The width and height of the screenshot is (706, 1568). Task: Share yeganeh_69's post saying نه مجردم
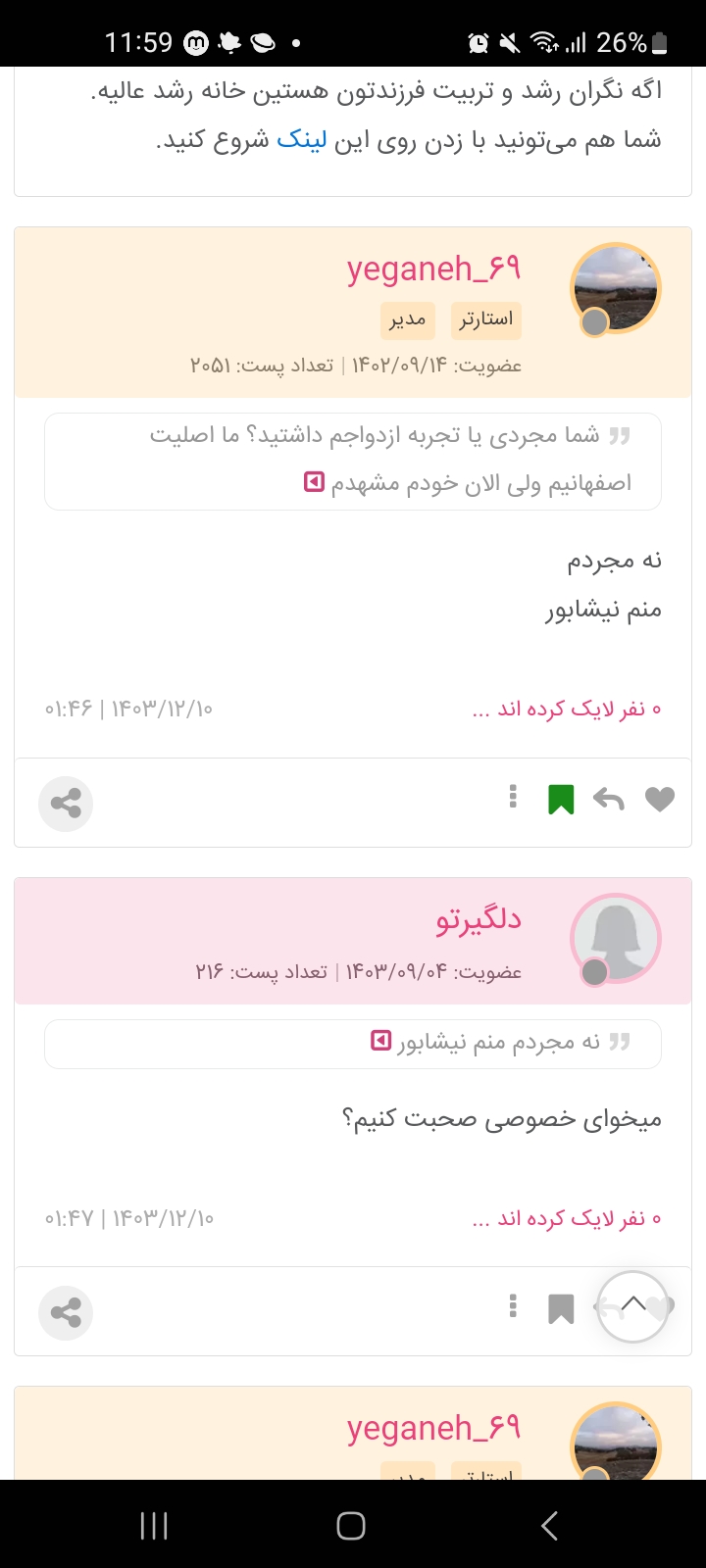[66, 804]
